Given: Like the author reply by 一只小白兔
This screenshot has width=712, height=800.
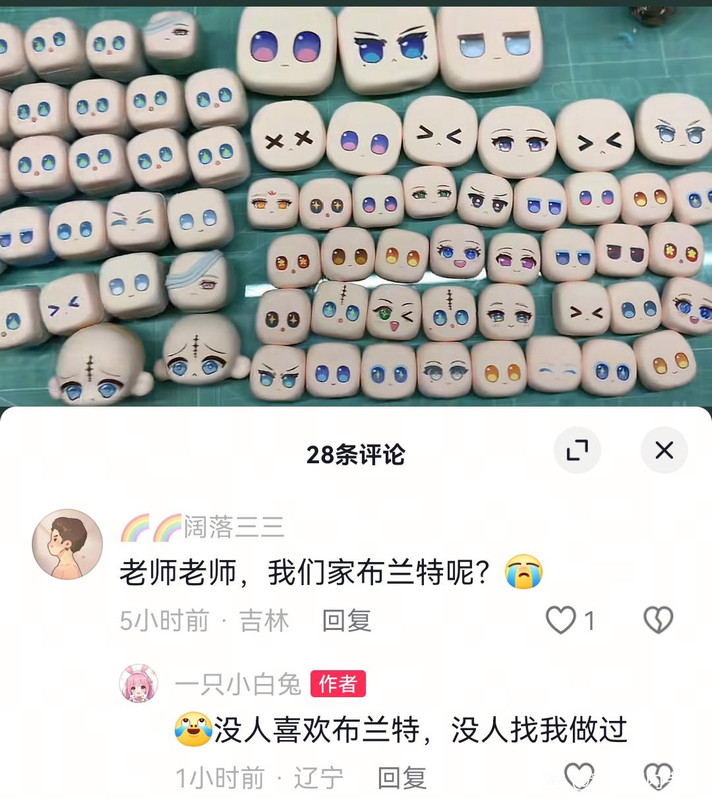Looking at the screenshot, I should 579,777.
